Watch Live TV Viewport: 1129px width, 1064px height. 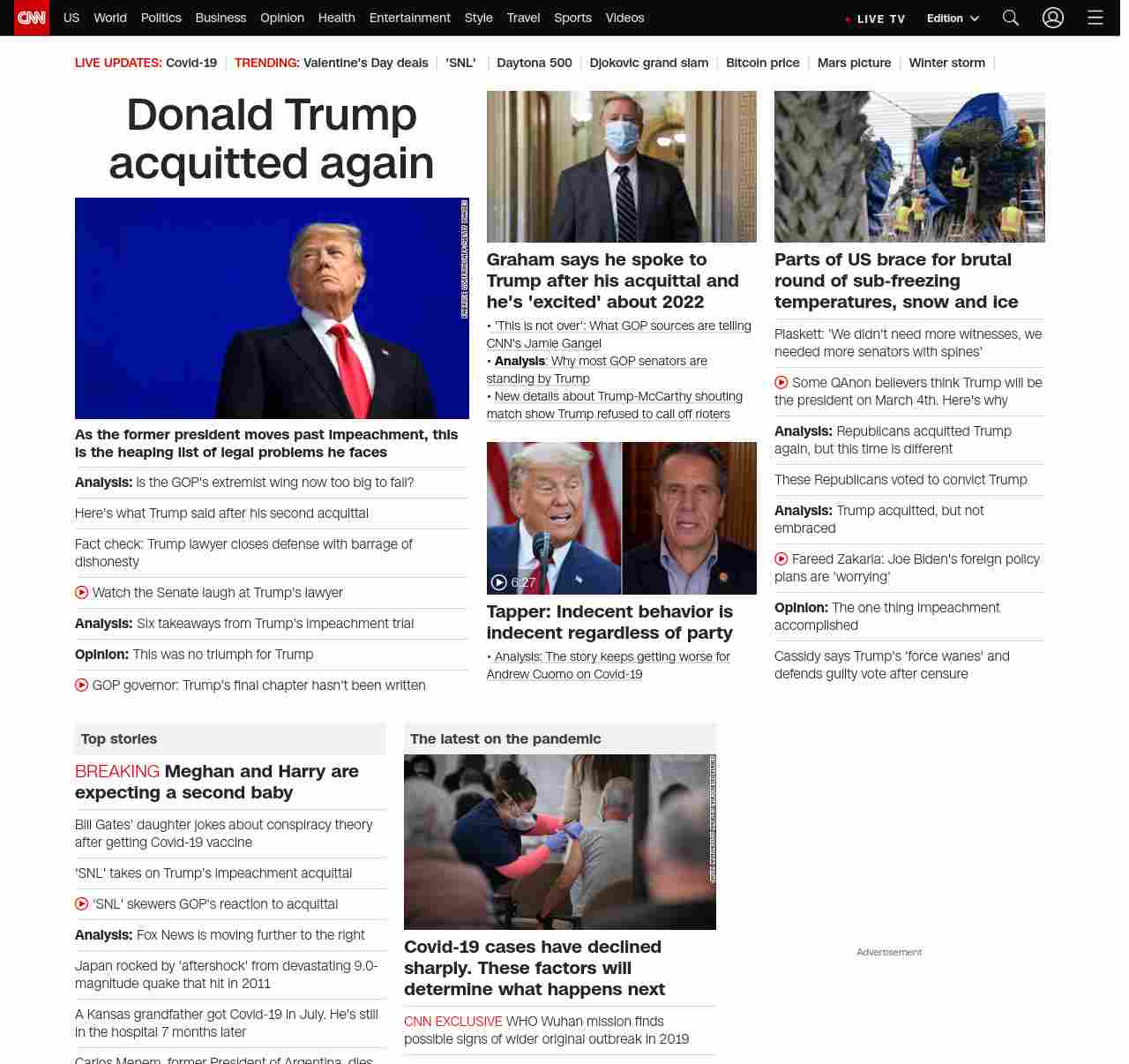(x=875, y=19)
